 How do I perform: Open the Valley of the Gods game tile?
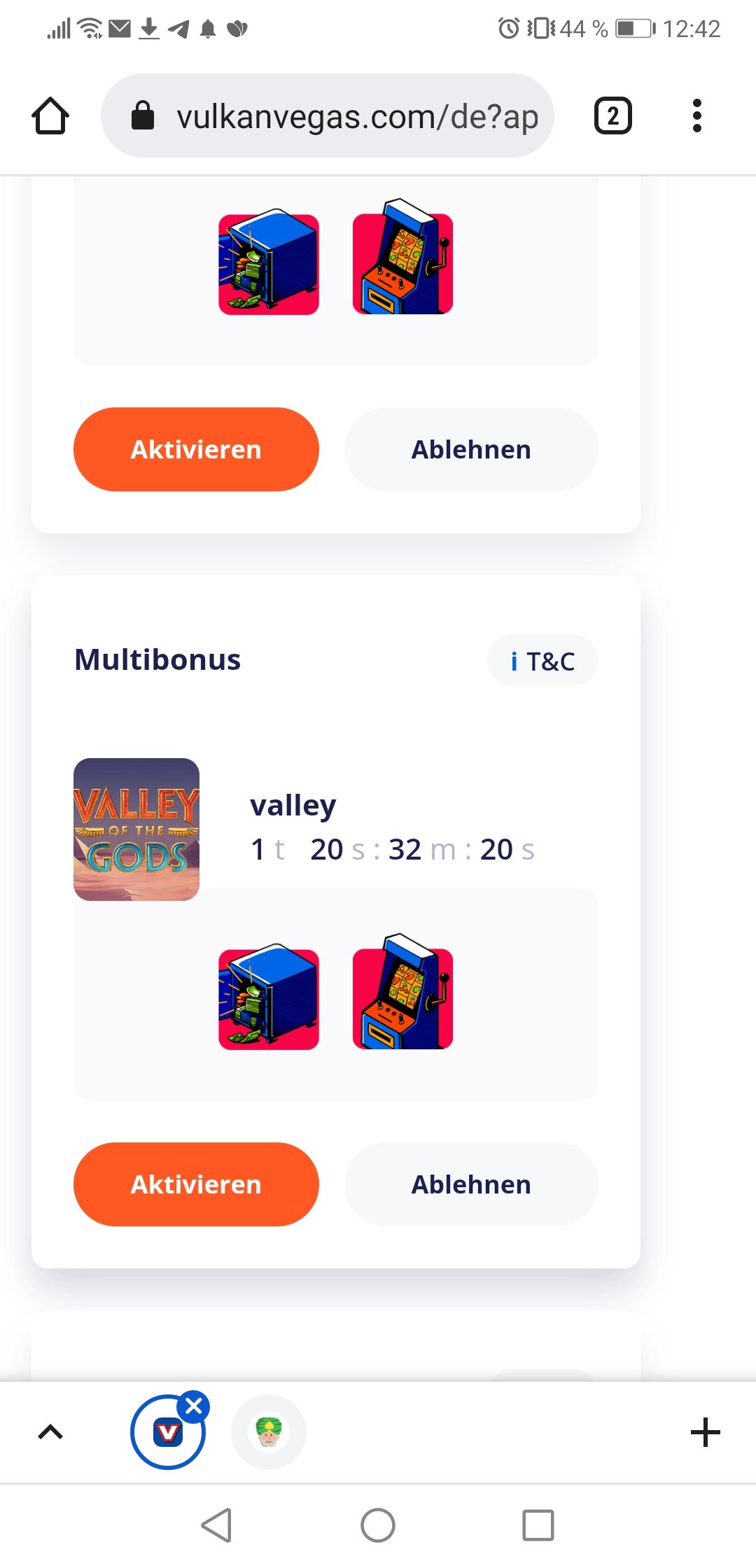[136, 829]
